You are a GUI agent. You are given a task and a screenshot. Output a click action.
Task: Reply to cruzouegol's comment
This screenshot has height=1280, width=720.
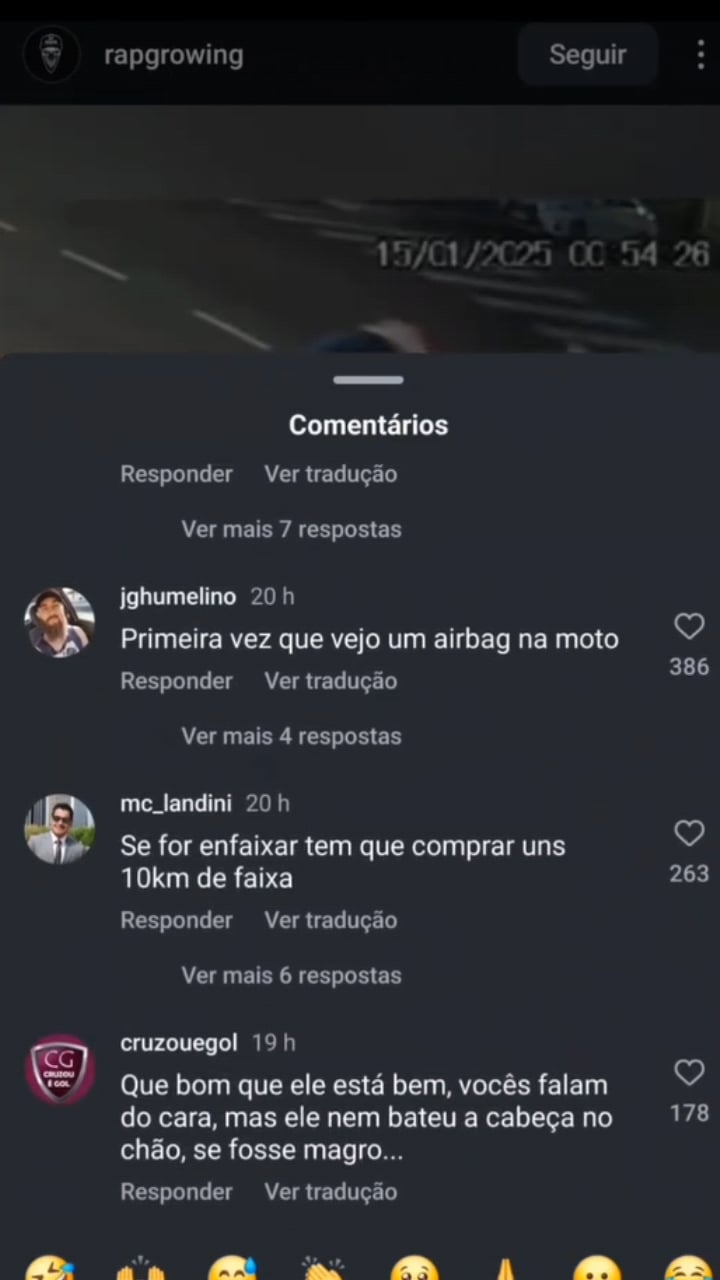coord(176,1192)
